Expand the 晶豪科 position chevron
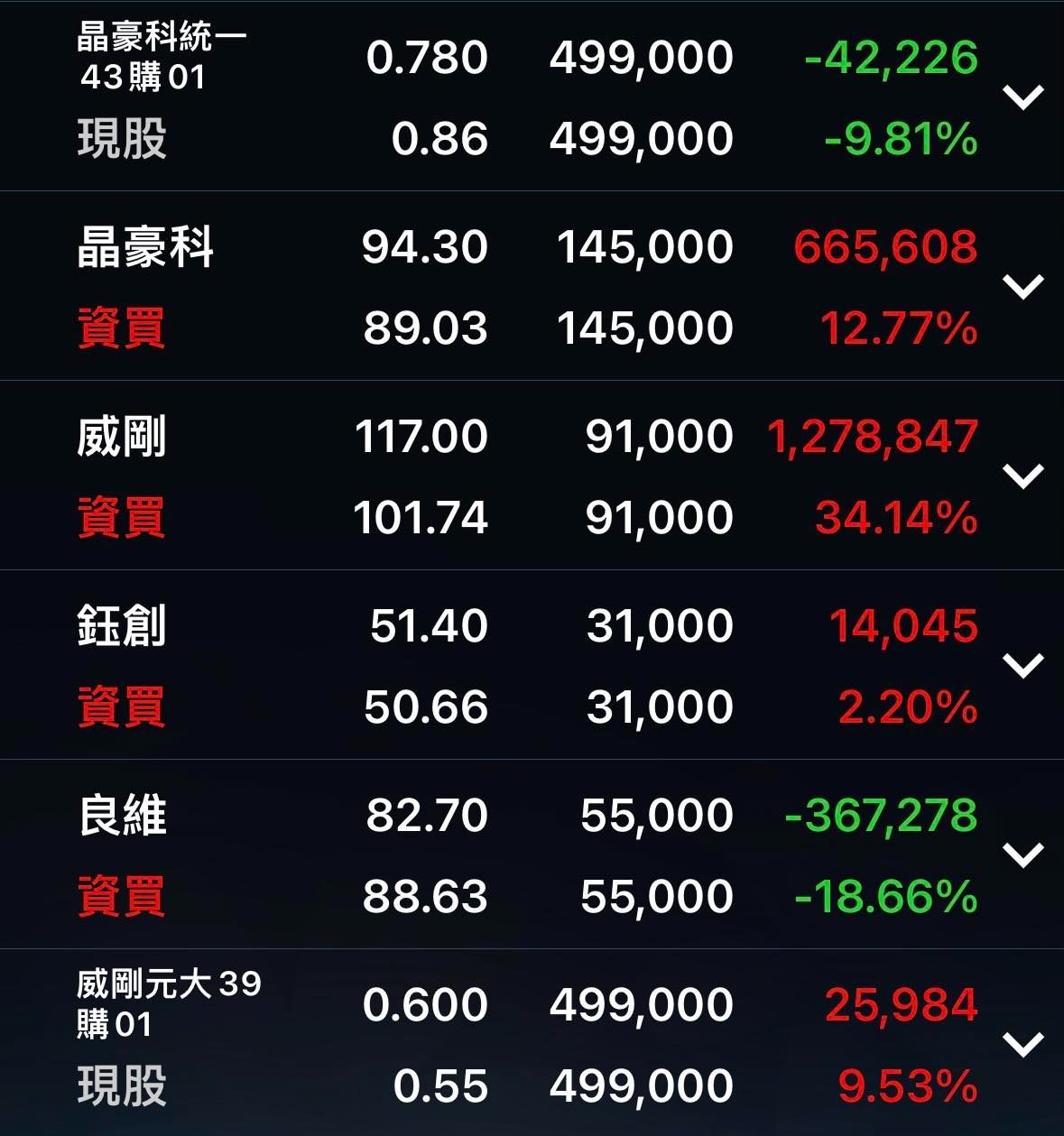 [x=1022, y=286]
